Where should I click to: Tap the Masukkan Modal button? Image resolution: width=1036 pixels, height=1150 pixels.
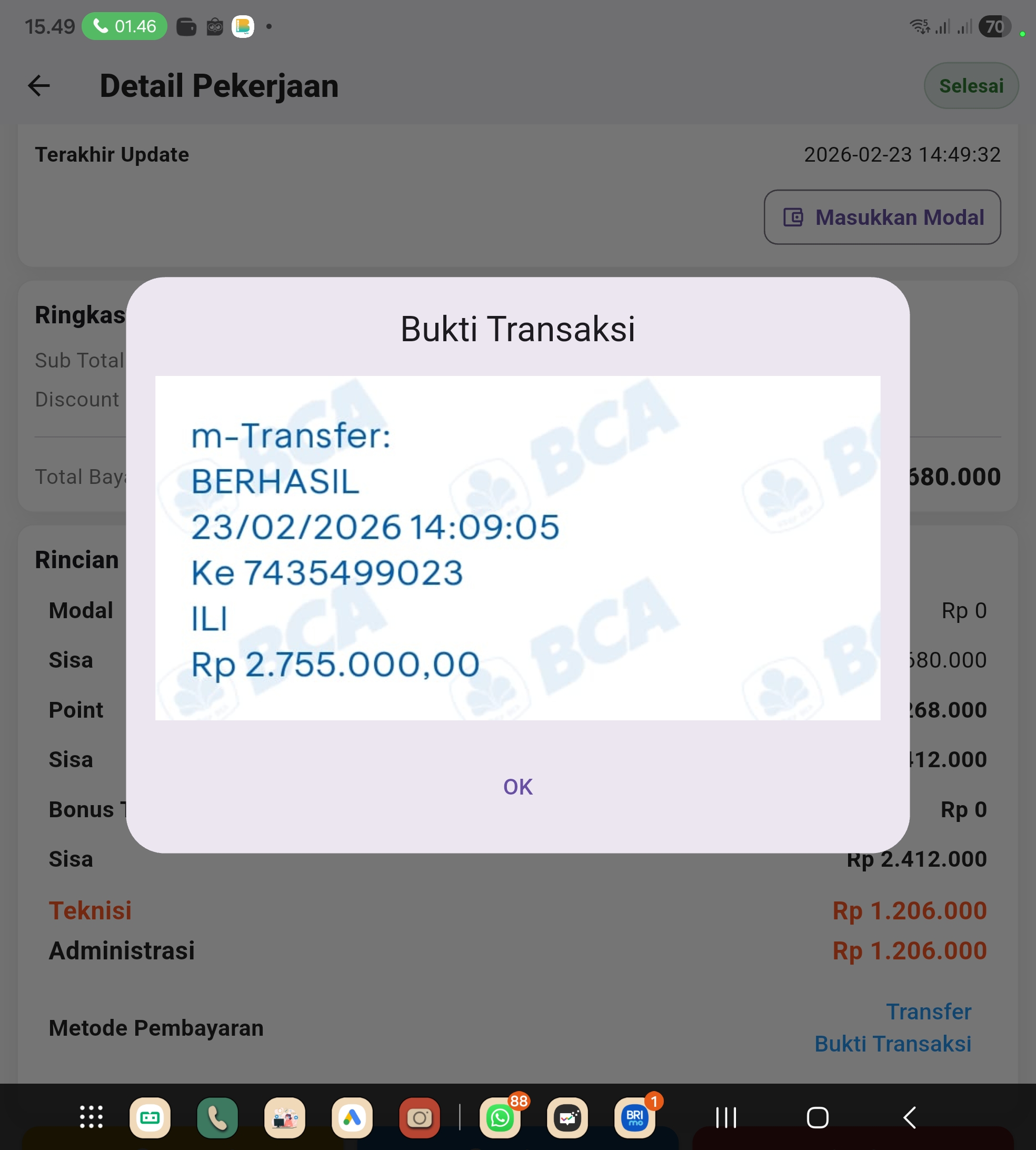pyautogui.click(x=882, y=217)
